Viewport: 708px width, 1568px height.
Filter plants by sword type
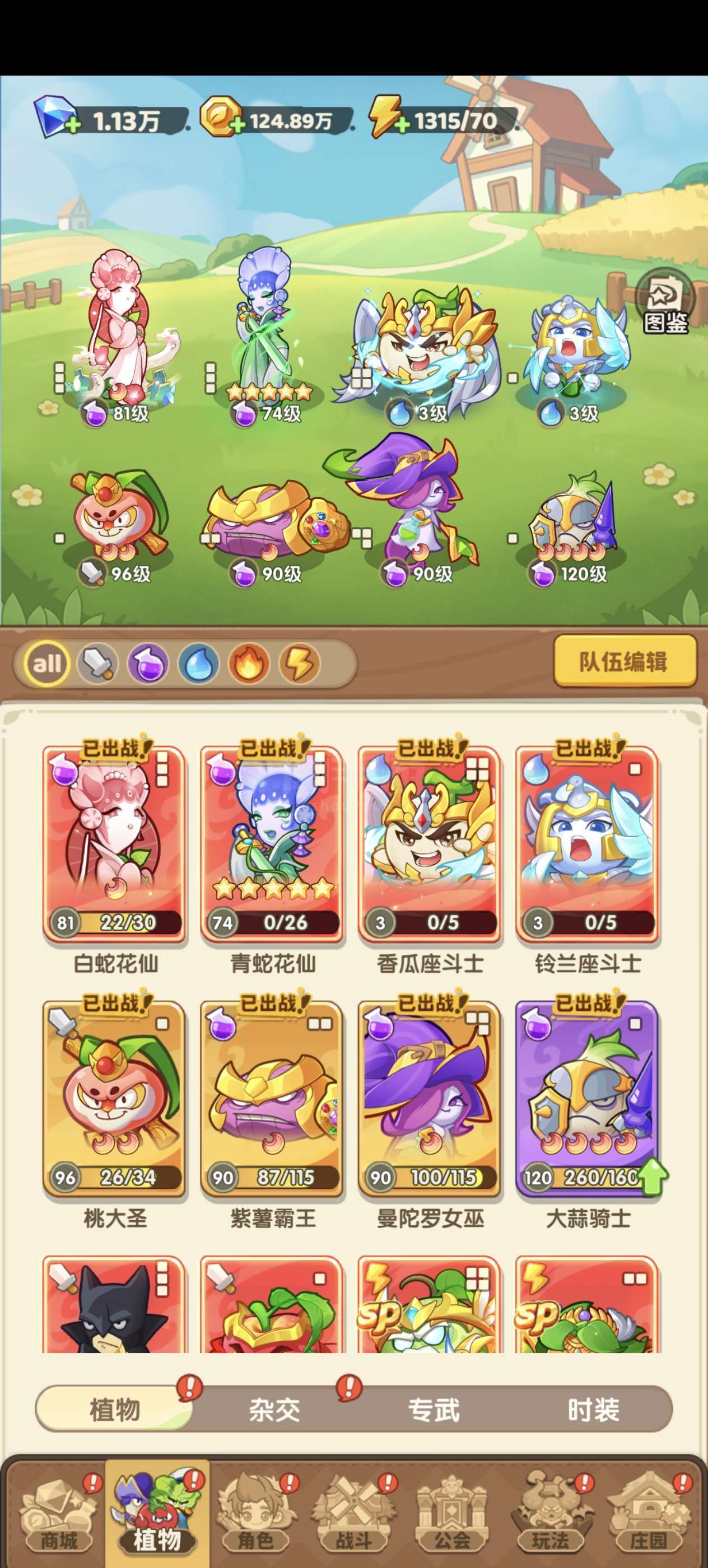[x=97, y=663]
